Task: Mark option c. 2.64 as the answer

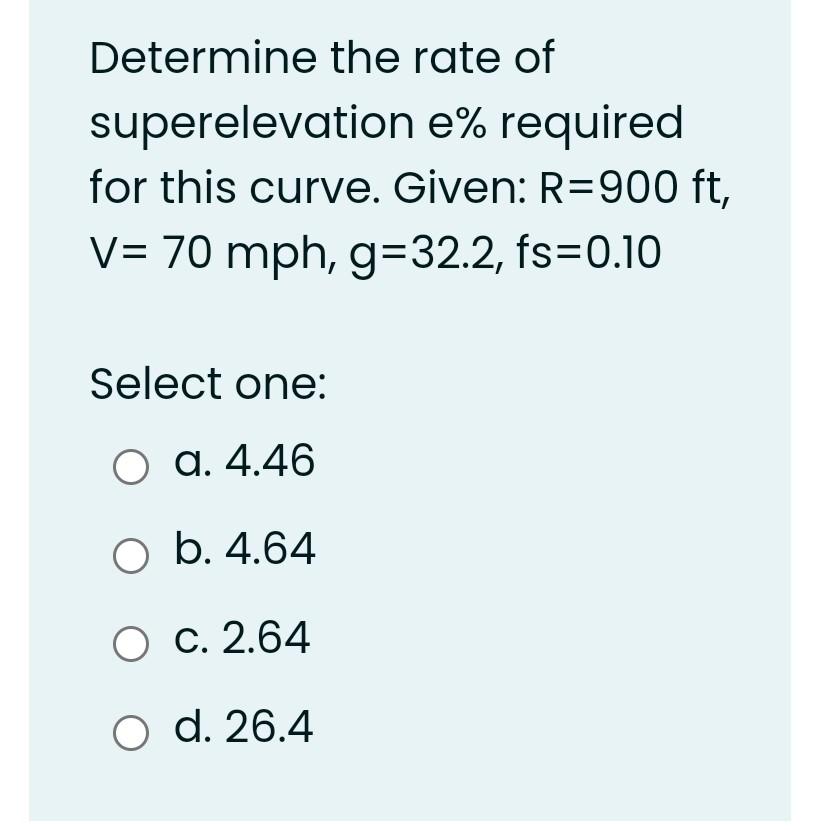Action: pyautogui.click(x=131, y=641)
